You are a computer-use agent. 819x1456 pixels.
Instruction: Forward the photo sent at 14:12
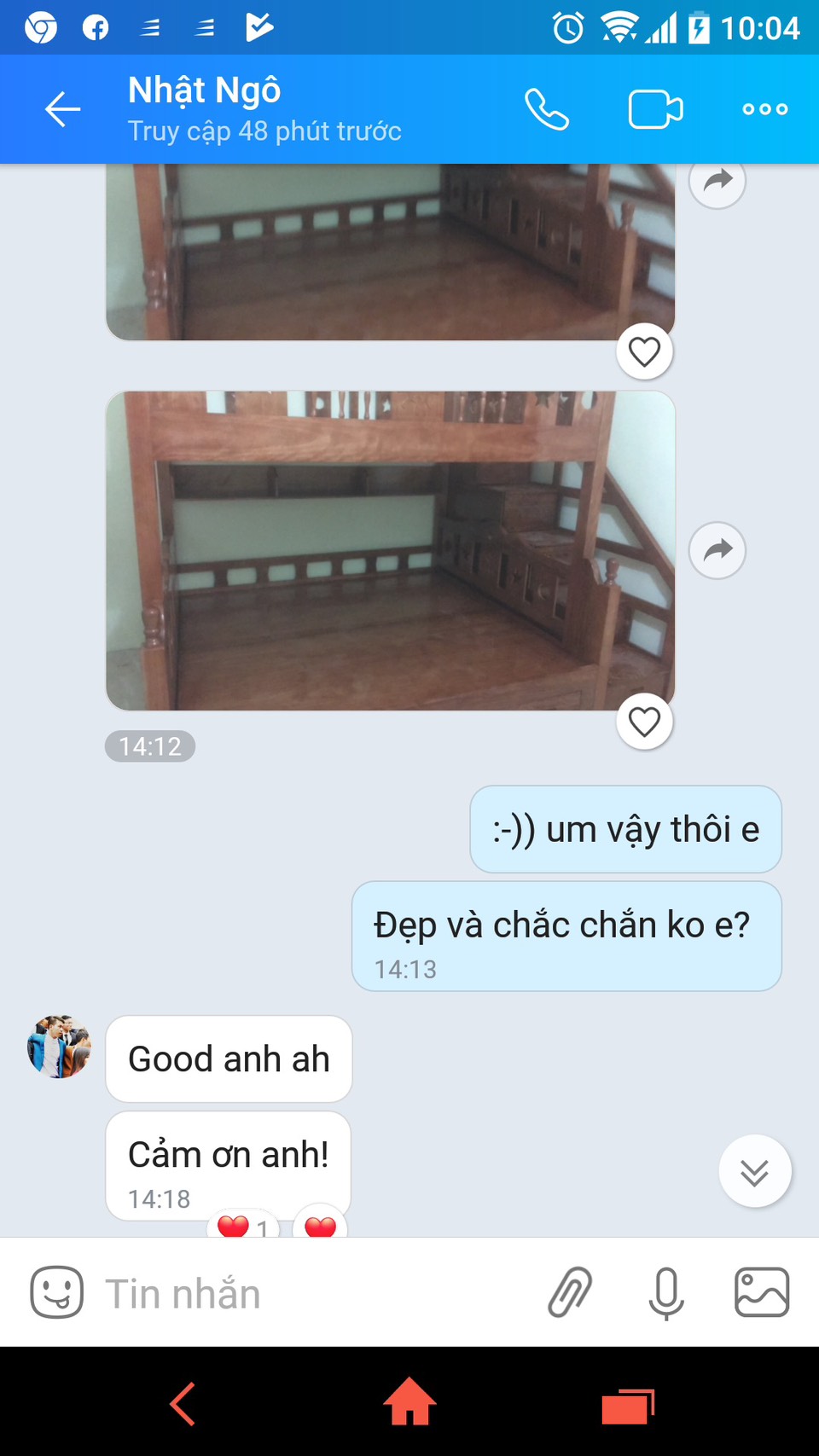pos(717,550)
